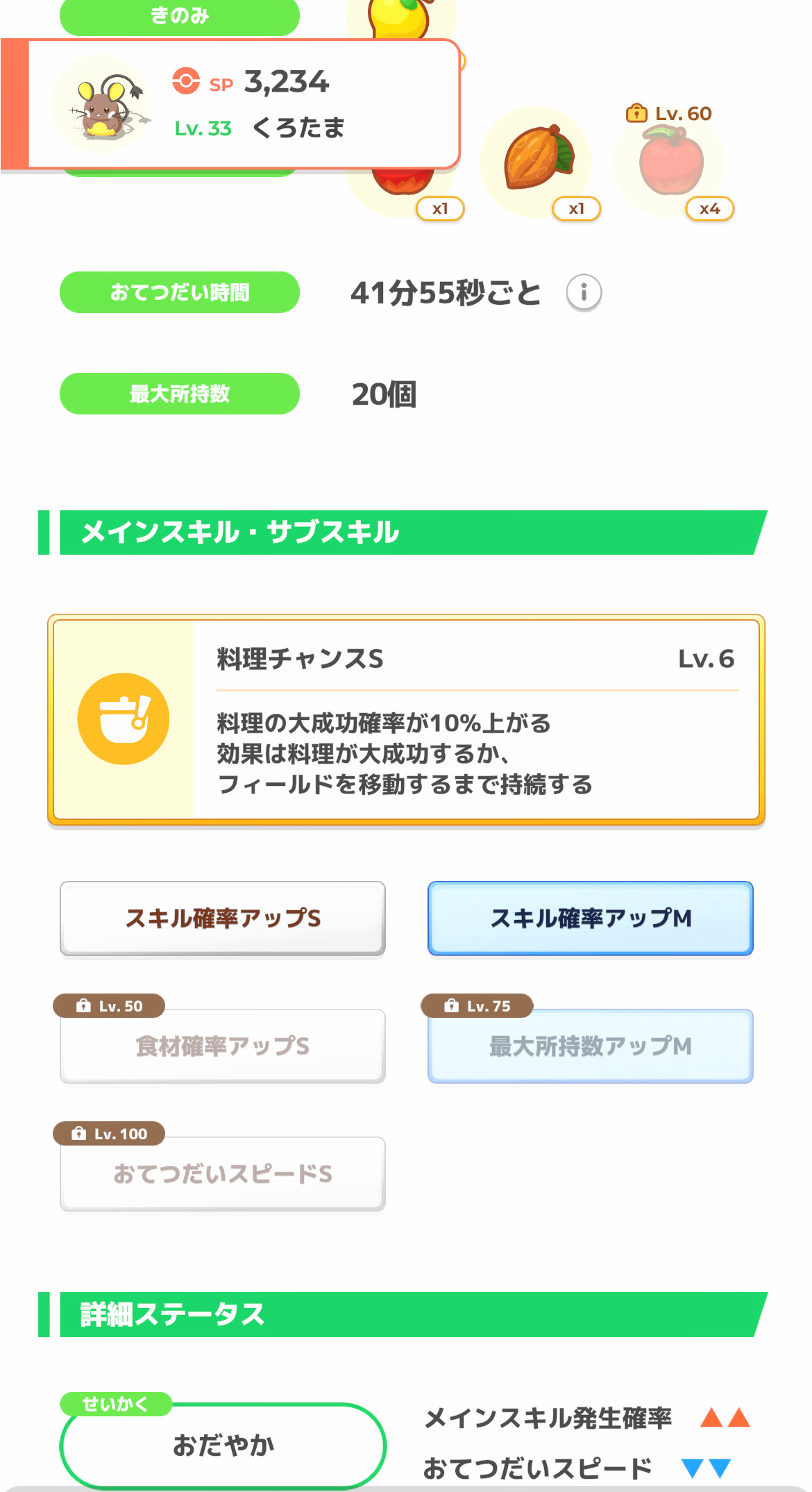Image resolution: width=812 pixels, height=1492 pixels.
Task: Tap the locked 最大所持数アップM sub skill
Action: [x=591, y=1046]
